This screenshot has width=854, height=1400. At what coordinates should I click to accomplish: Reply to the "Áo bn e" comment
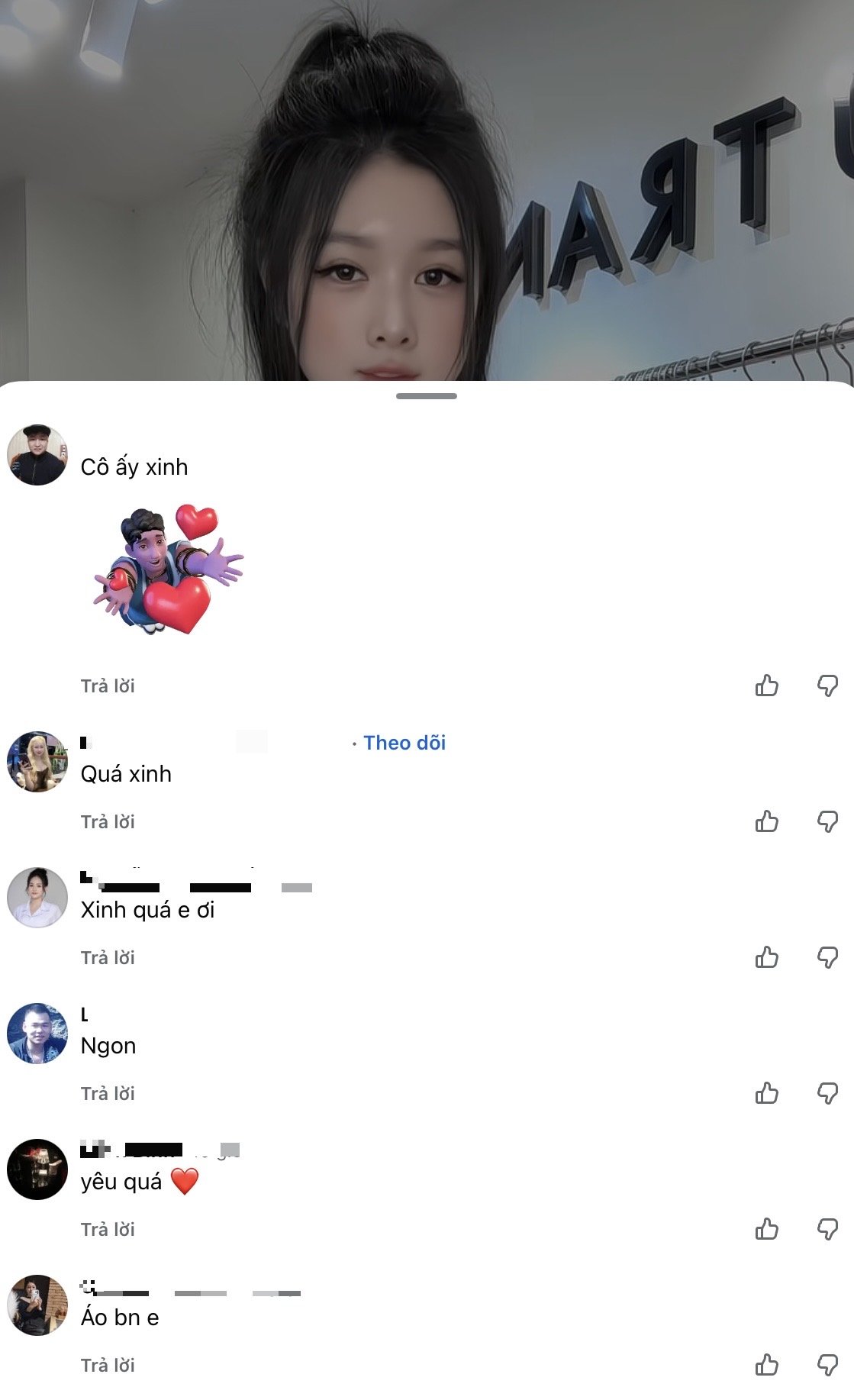pos(108,1366)
